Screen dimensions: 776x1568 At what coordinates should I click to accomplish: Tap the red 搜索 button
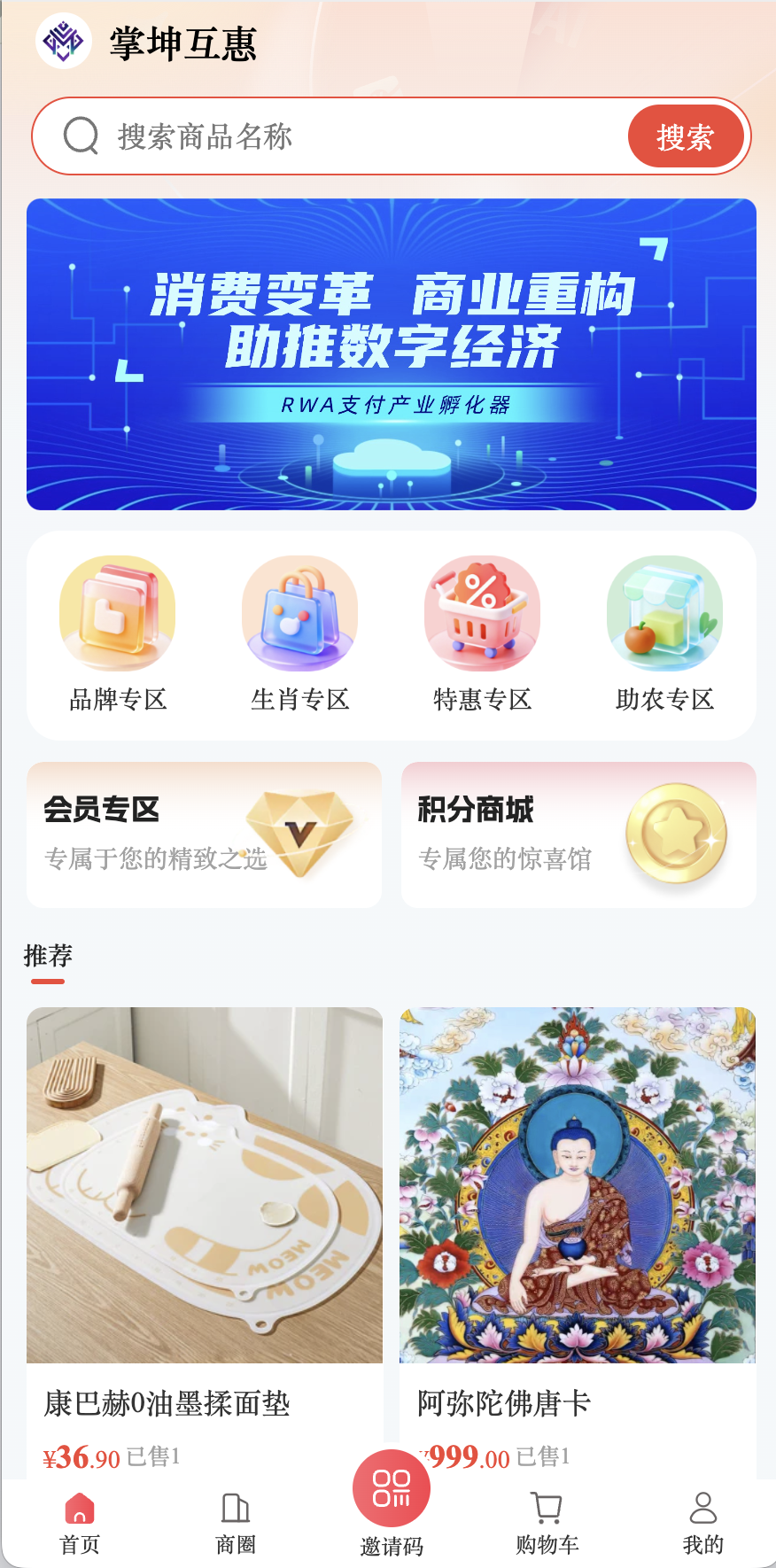pyautogui.click(x=685, y=136)
